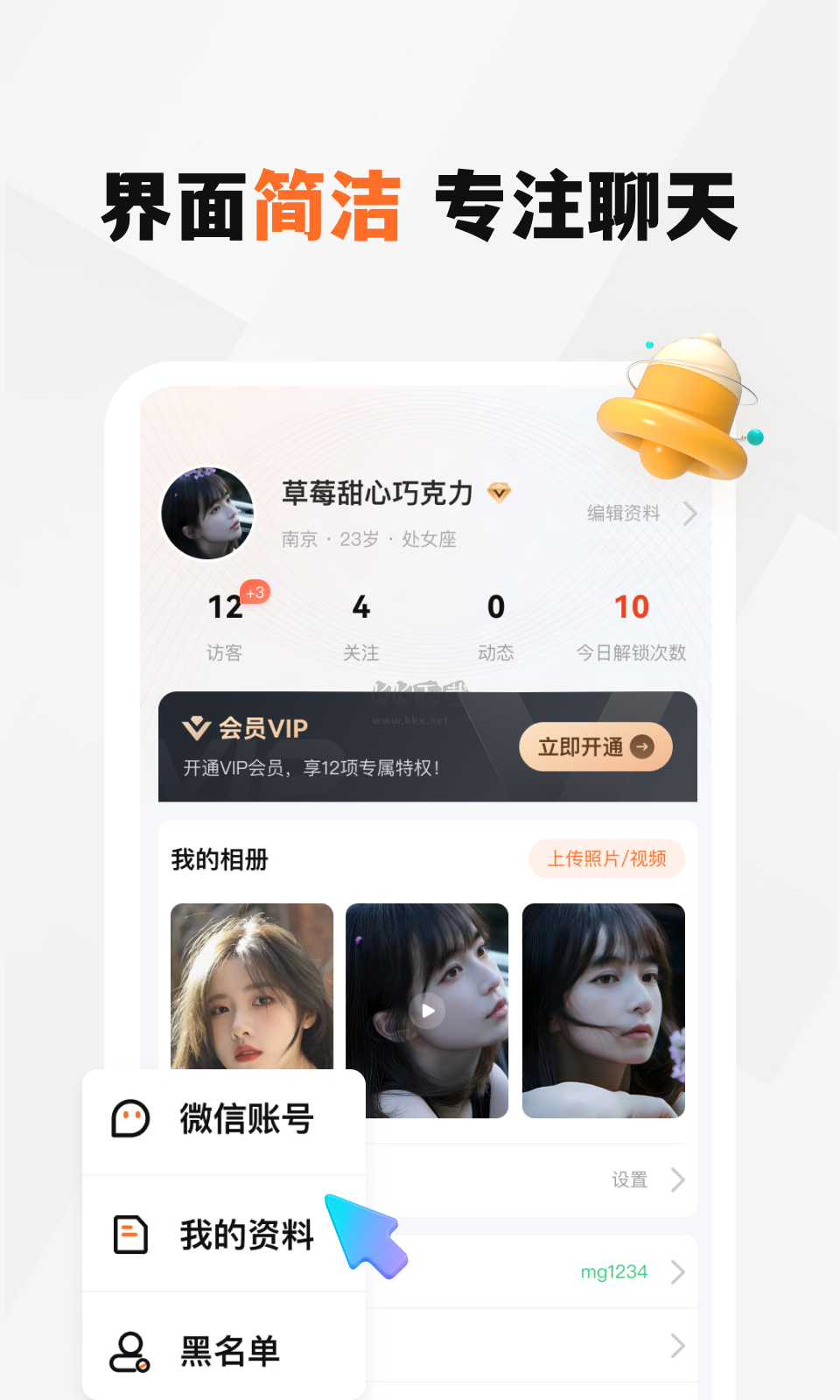Click the document icon beside 我的资料
This screenshot has height=1400, width=840.
pos(131,1234)
